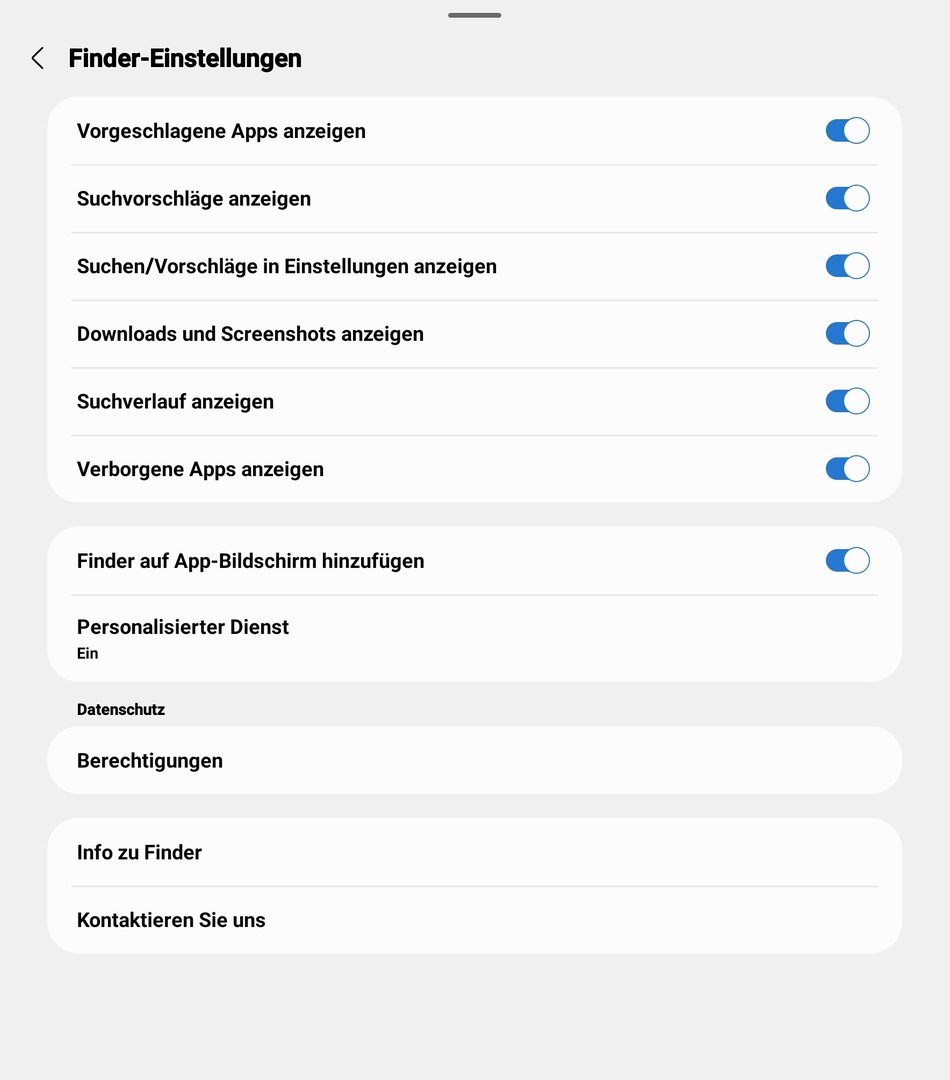
Task: Switch off Downloads und Screenshots anzeigen
Action: (847, 334)
